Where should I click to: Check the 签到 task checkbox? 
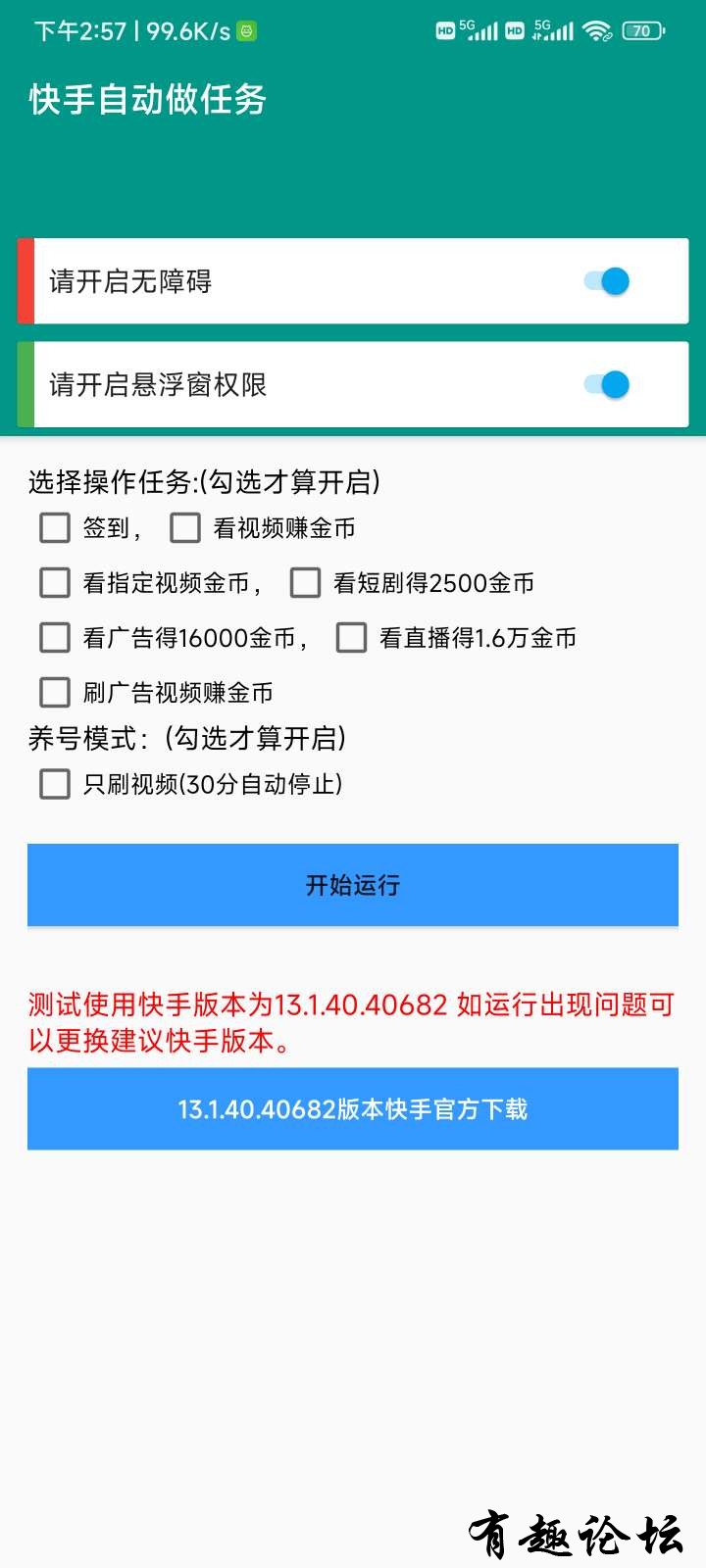click(55, 528)
